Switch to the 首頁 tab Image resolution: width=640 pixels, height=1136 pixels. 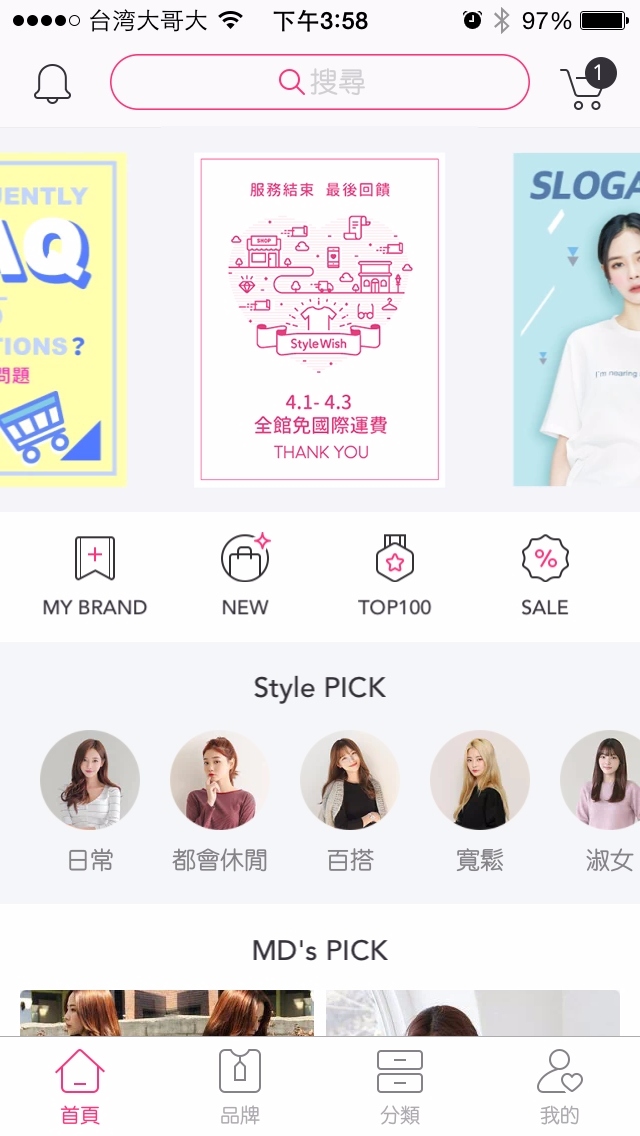point(80,1087)
